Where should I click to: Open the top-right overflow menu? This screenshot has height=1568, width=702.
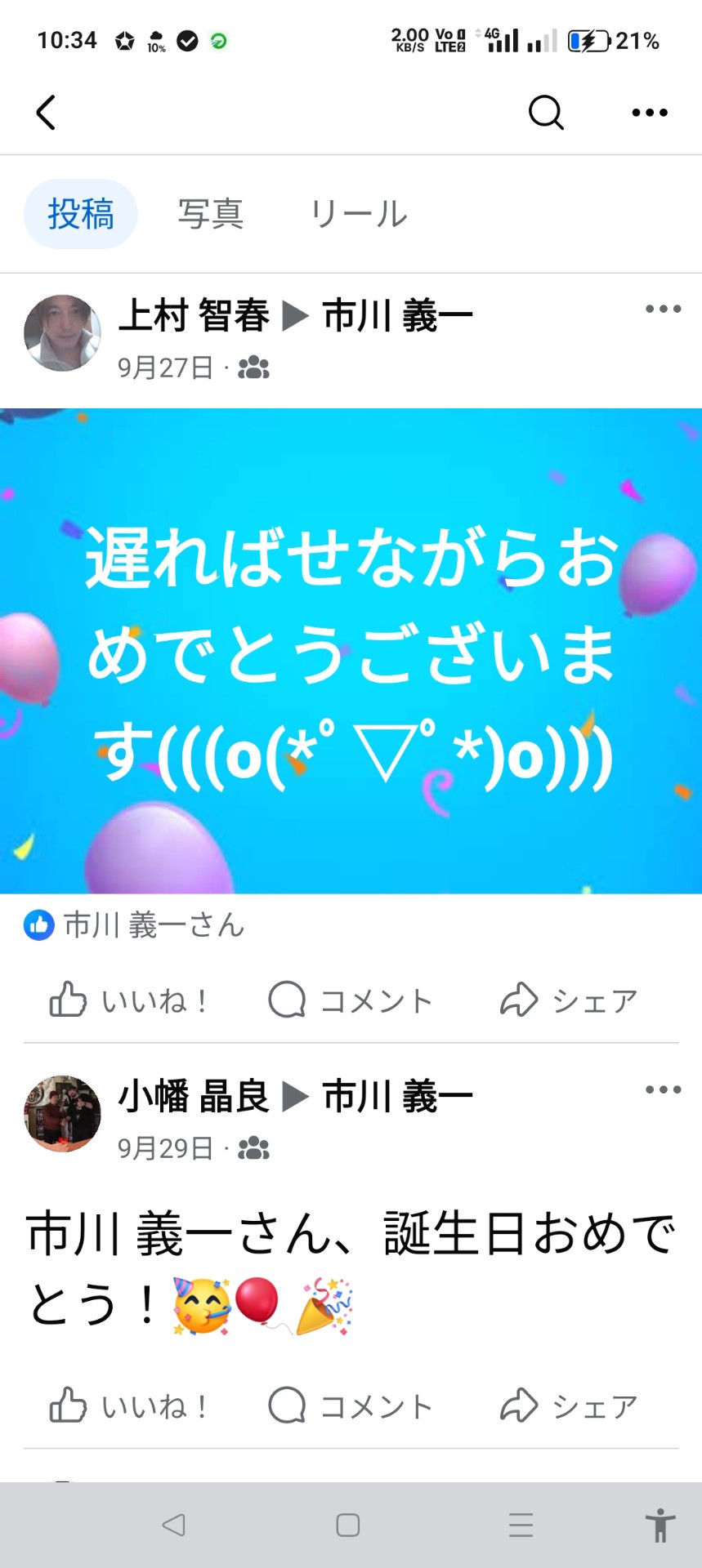coord(650,113)
